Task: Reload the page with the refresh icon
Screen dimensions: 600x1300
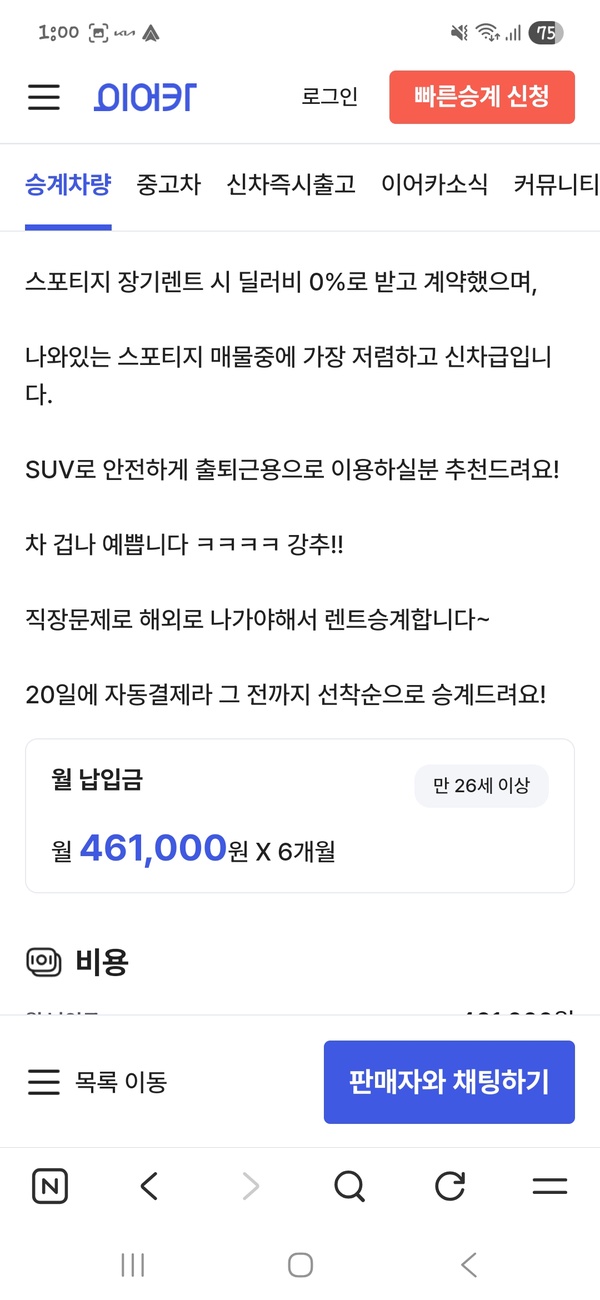Action: [450, 1187]
